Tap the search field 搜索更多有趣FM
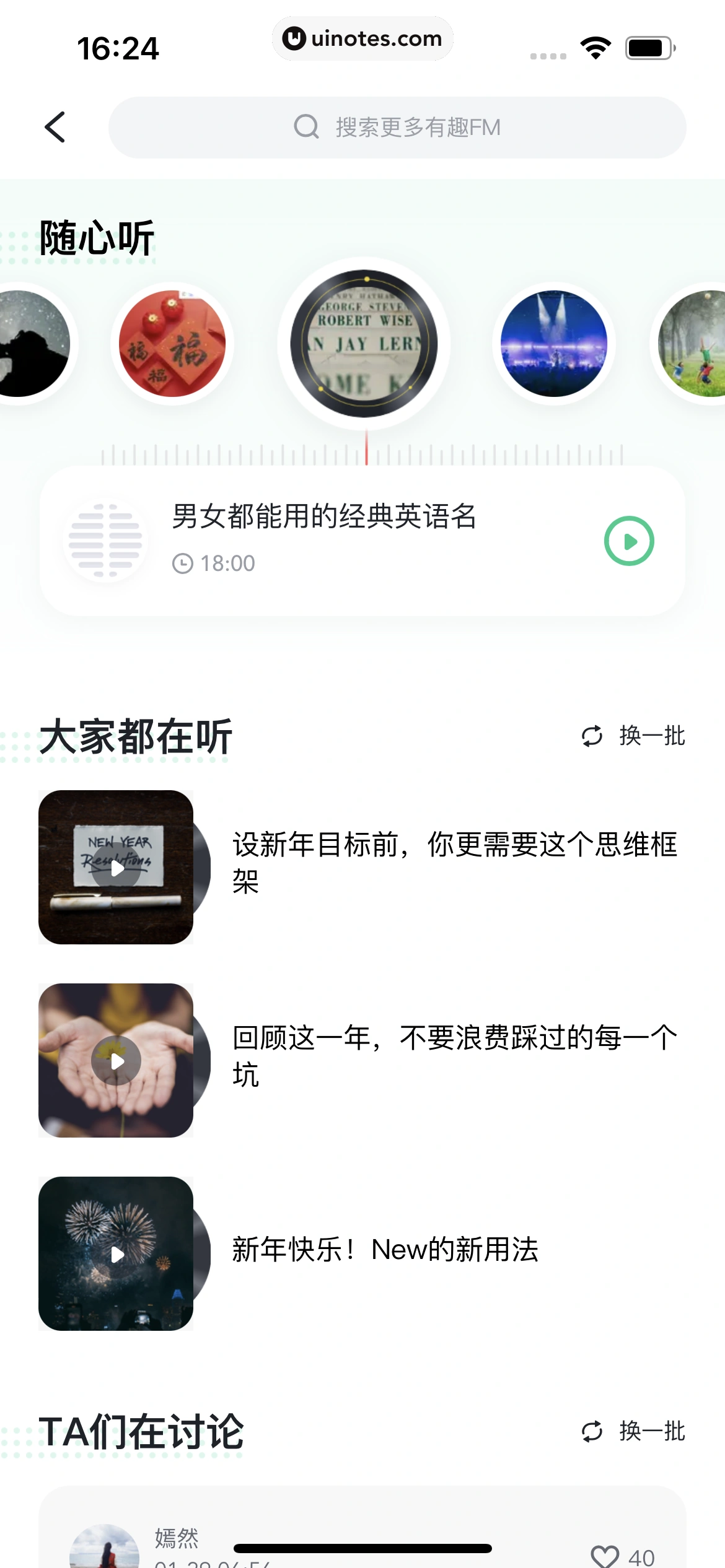 coord(415,126)
